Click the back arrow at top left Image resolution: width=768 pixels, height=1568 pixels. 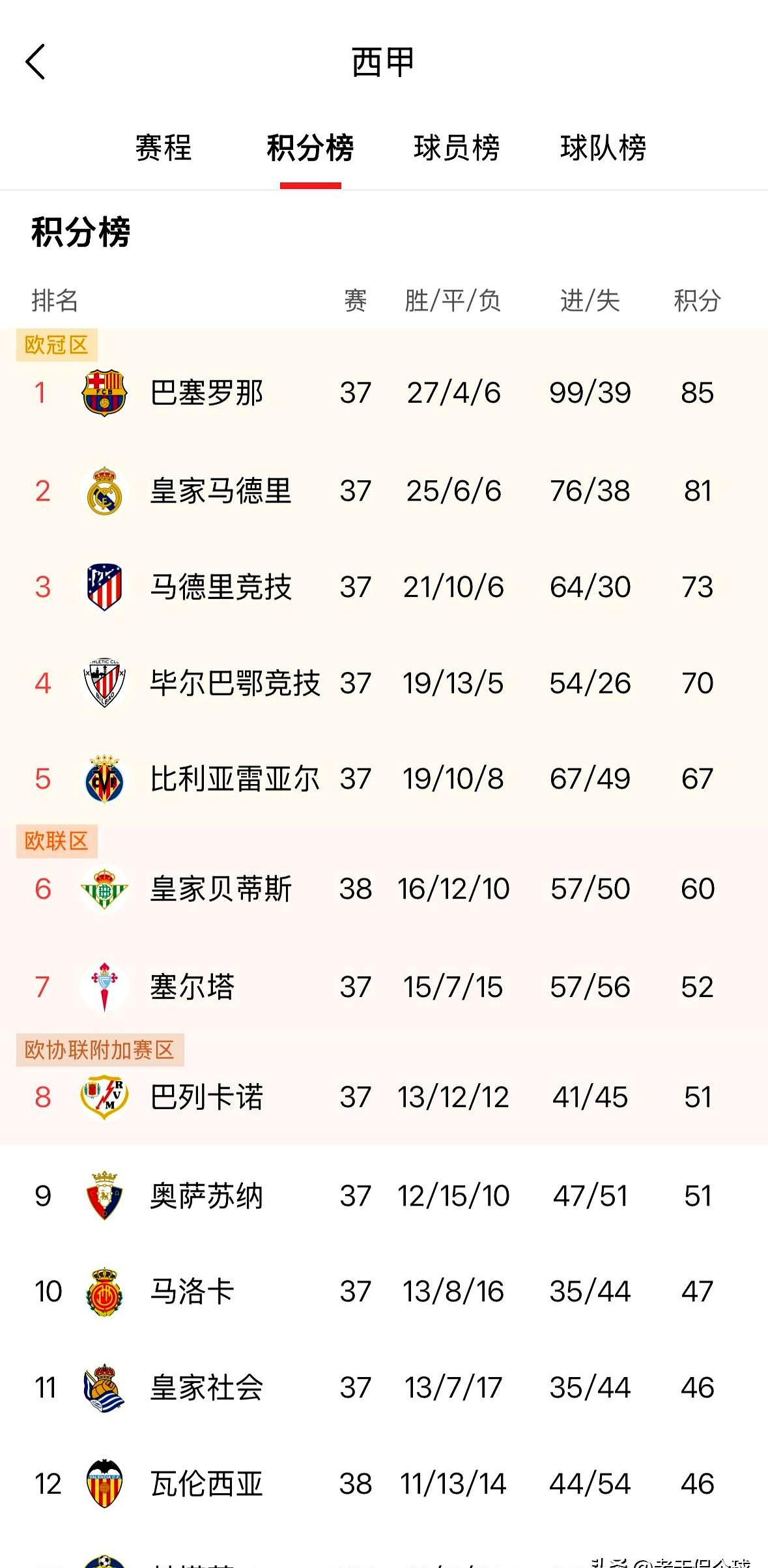(36, 62)
